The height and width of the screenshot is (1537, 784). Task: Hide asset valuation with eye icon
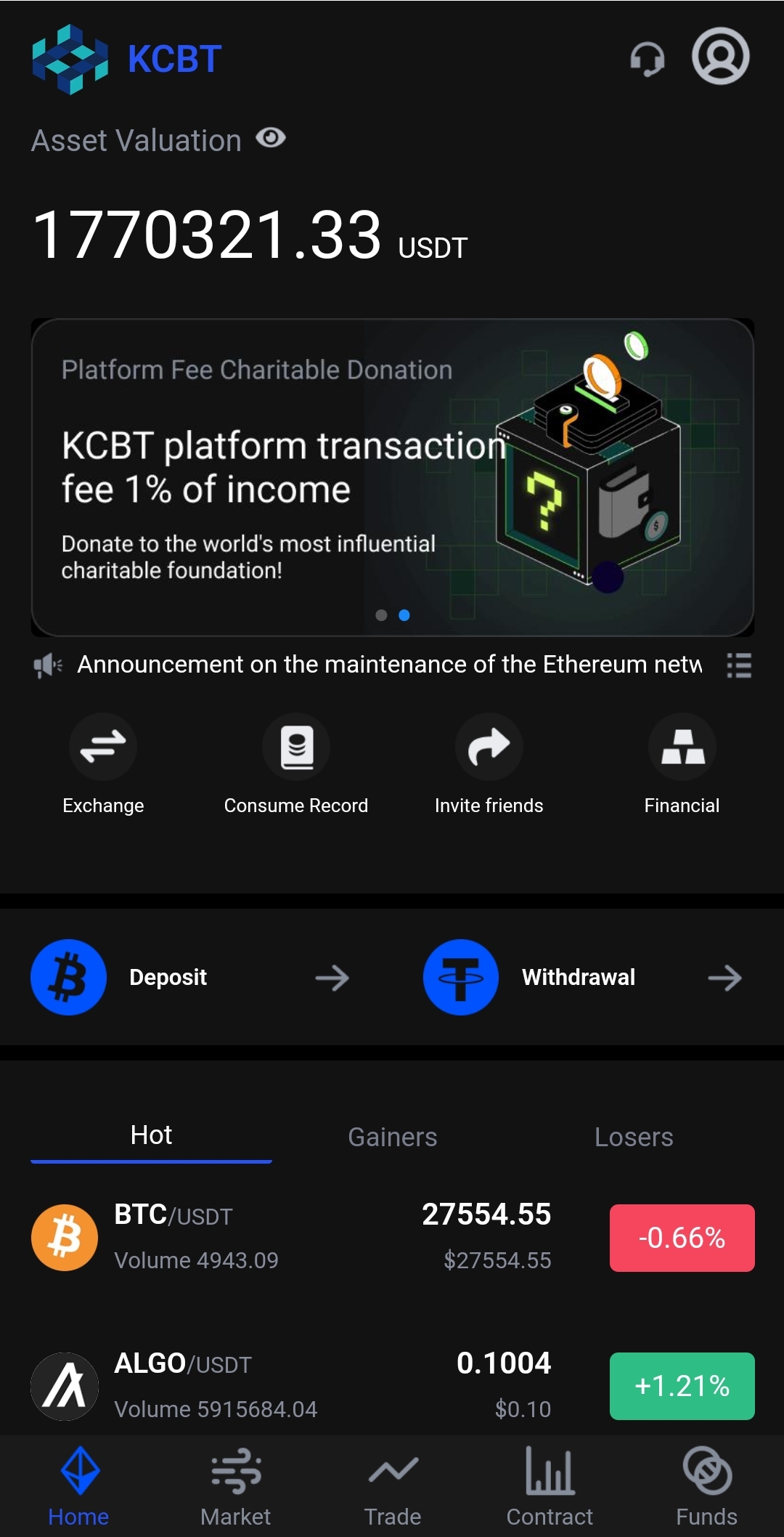click(x=271, y=138)
